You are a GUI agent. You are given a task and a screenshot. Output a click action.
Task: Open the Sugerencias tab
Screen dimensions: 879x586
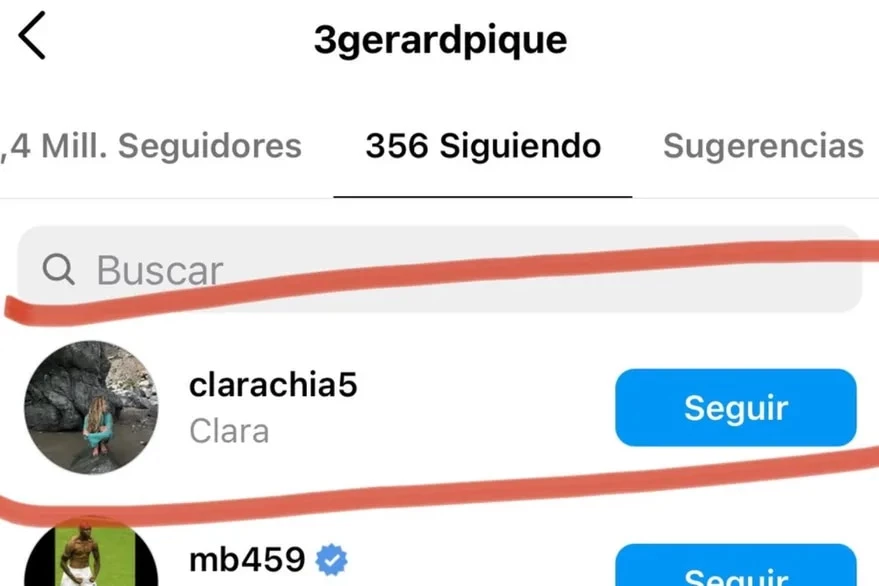[x=763, y=146]
